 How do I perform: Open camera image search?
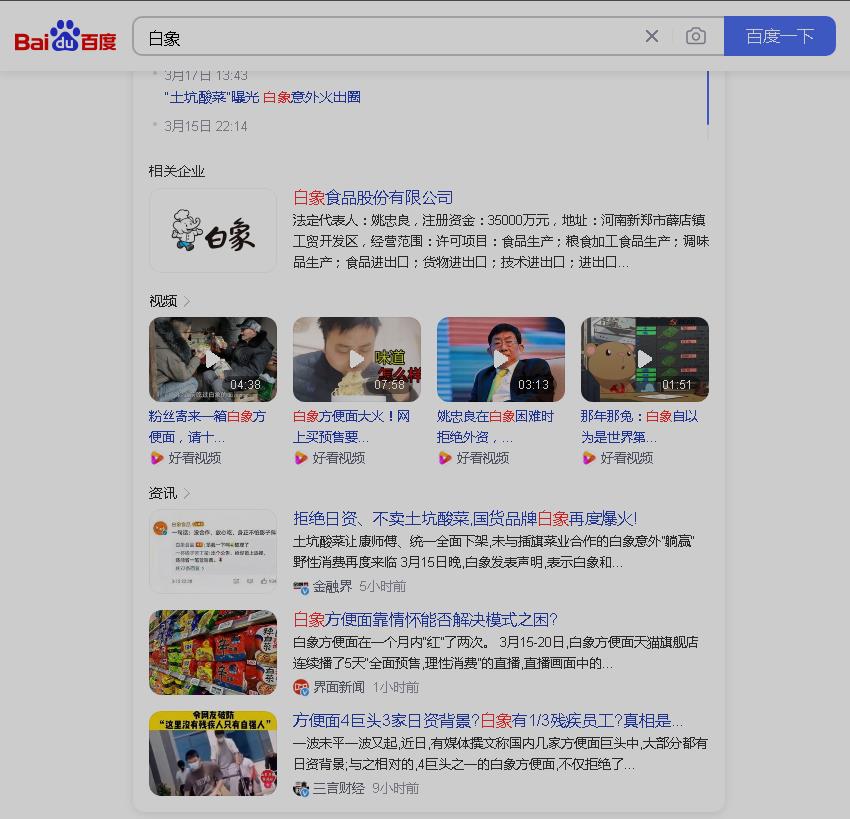click(696, 36)
